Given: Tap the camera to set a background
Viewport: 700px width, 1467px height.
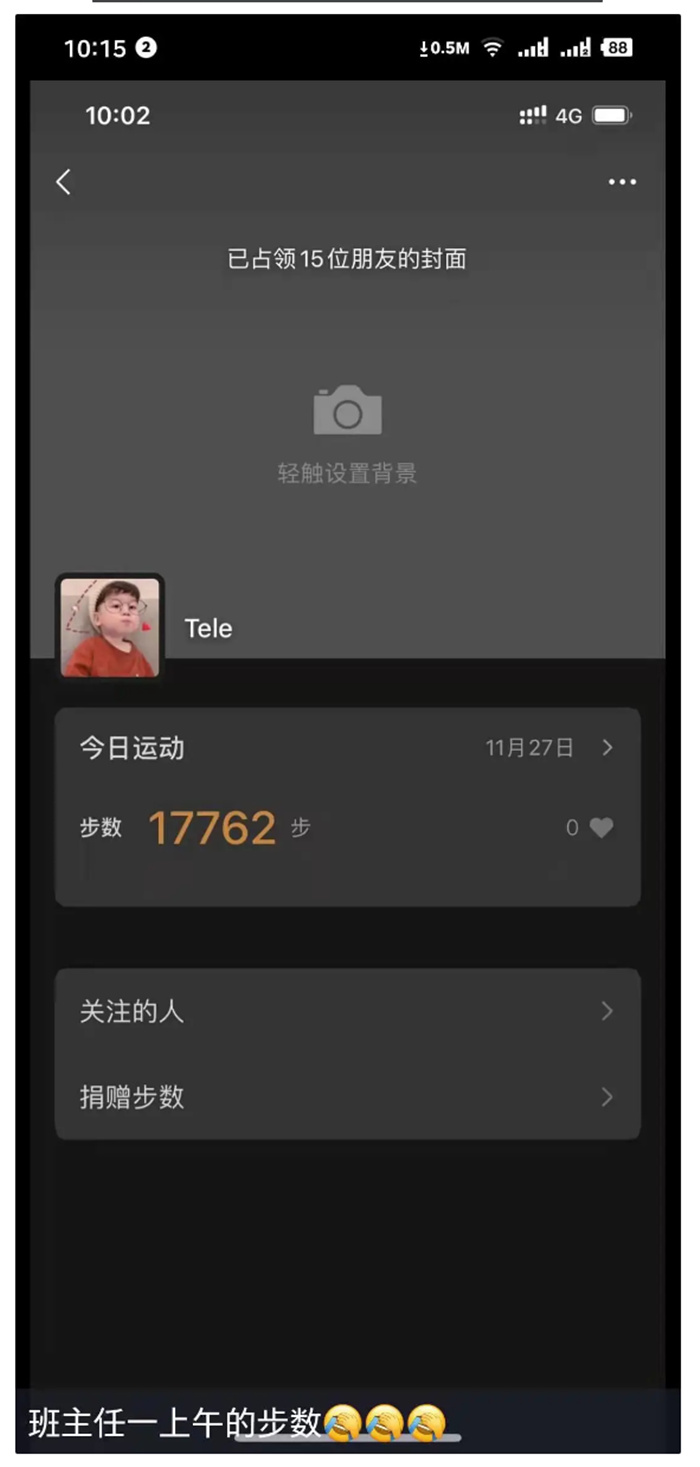Looking at the screenshot, I should (347, 411).
